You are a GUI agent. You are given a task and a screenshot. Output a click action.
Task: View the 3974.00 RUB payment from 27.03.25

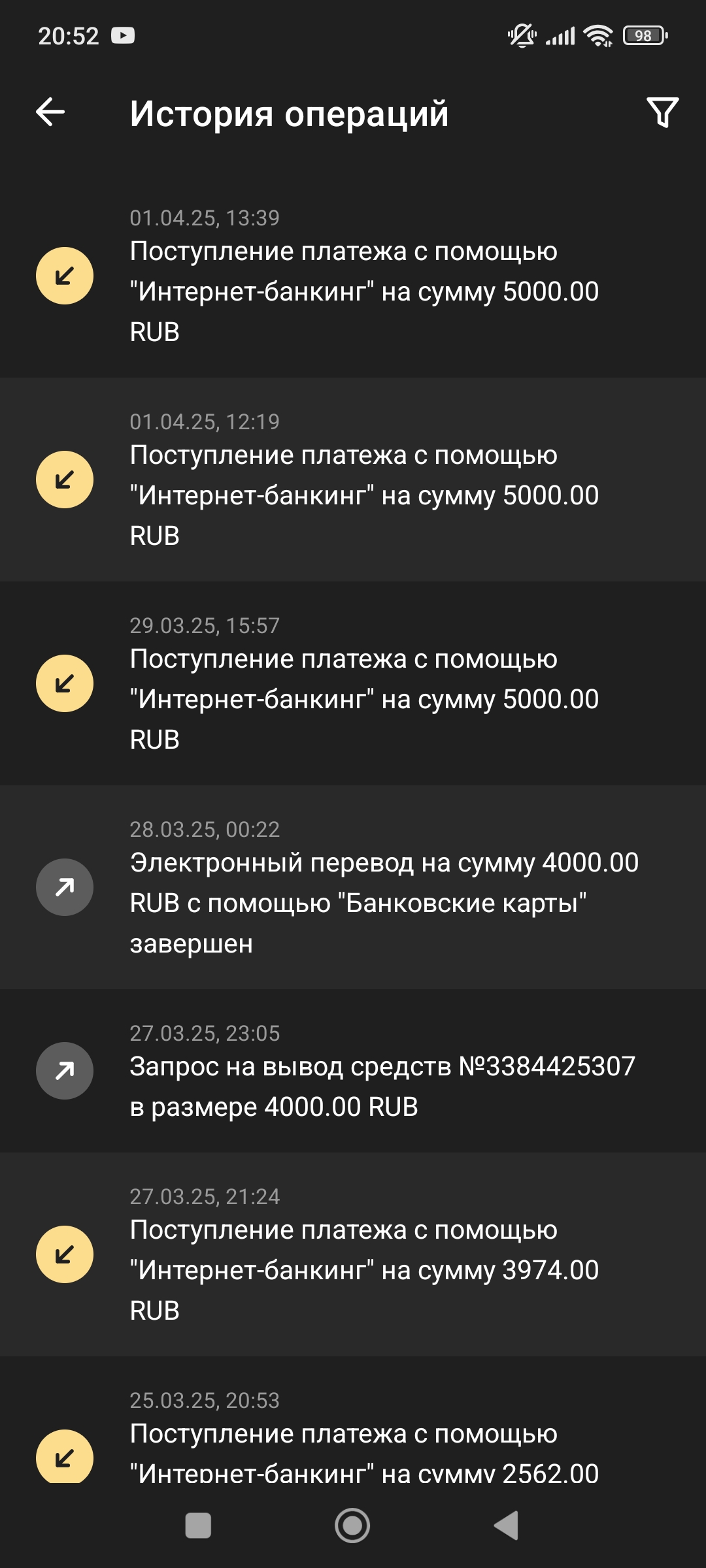tap(353, 1254)
